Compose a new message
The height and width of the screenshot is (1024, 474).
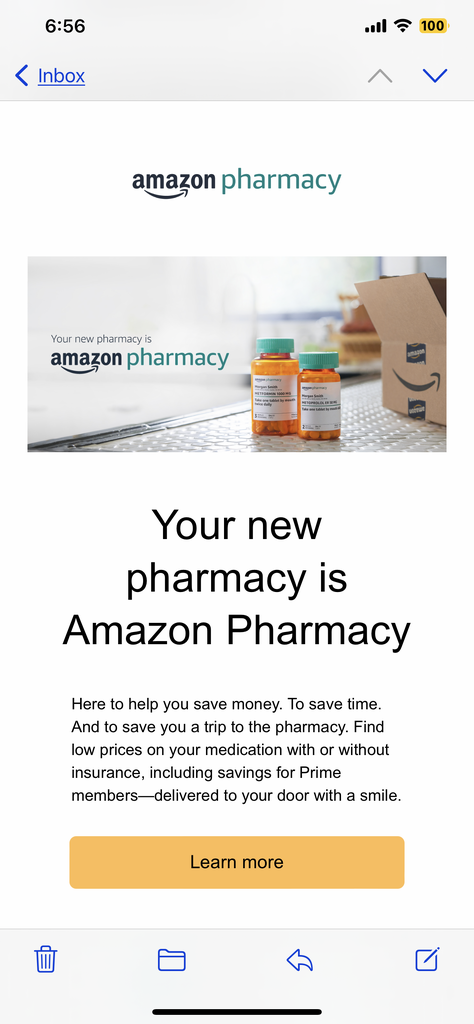[x=428, y=959]
